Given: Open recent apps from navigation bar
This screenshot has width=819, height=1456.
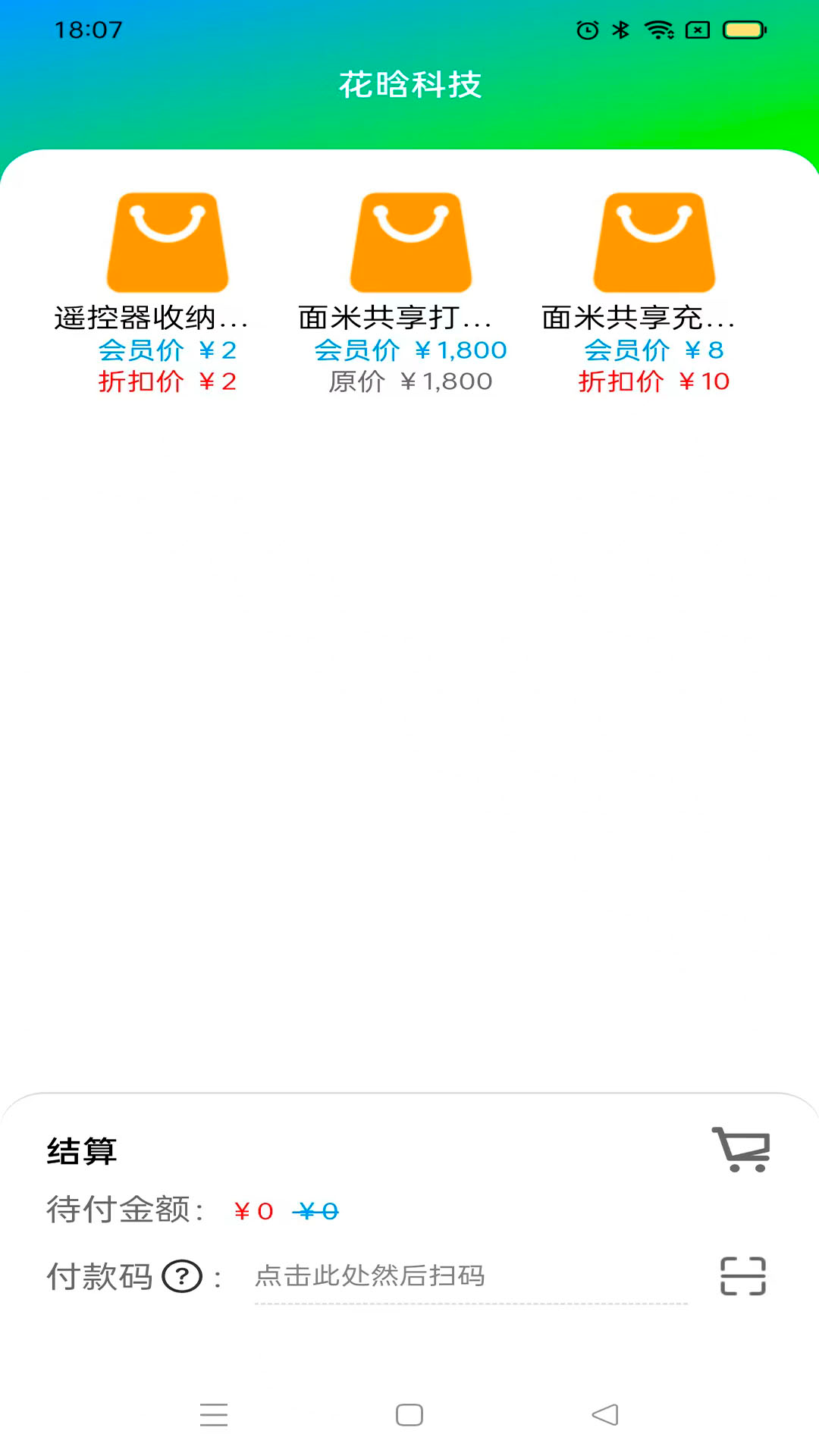Looking at the screenshot, I should [214, 1414].
